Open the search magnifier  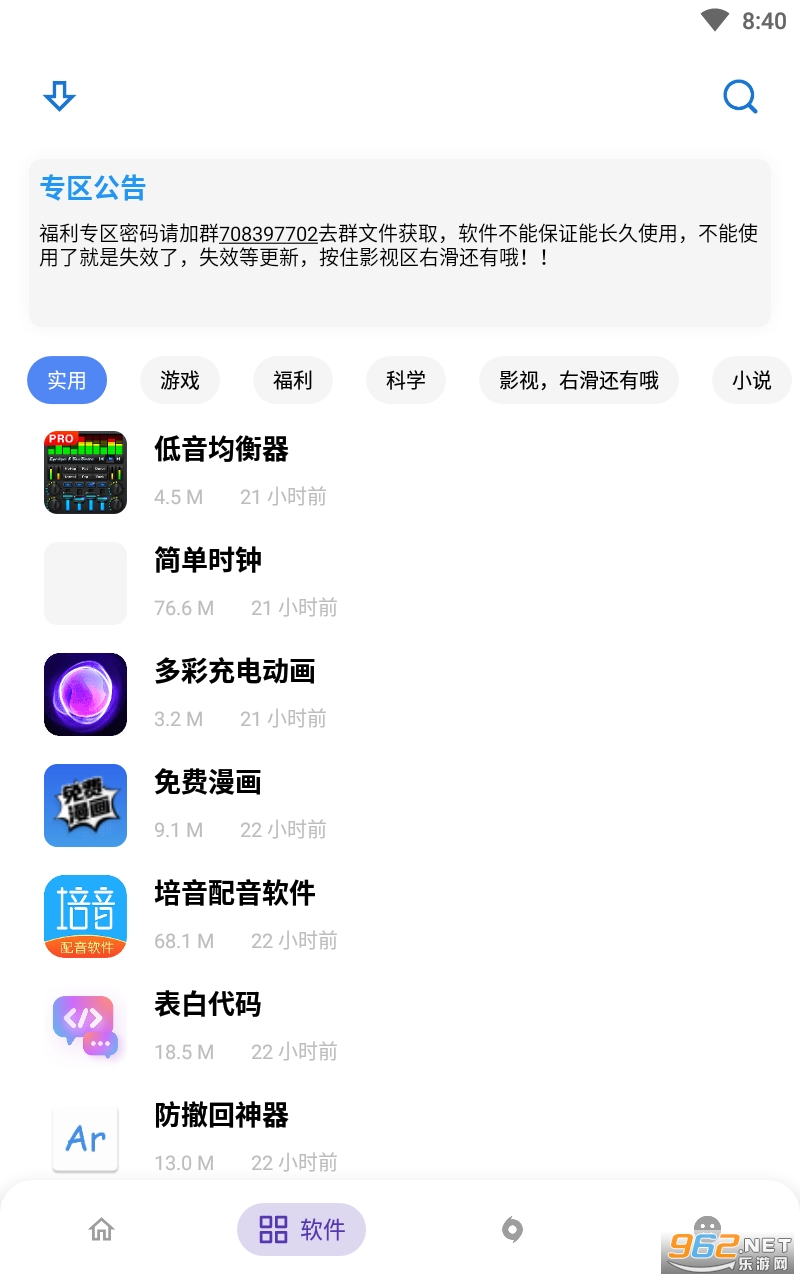[740, 97]
